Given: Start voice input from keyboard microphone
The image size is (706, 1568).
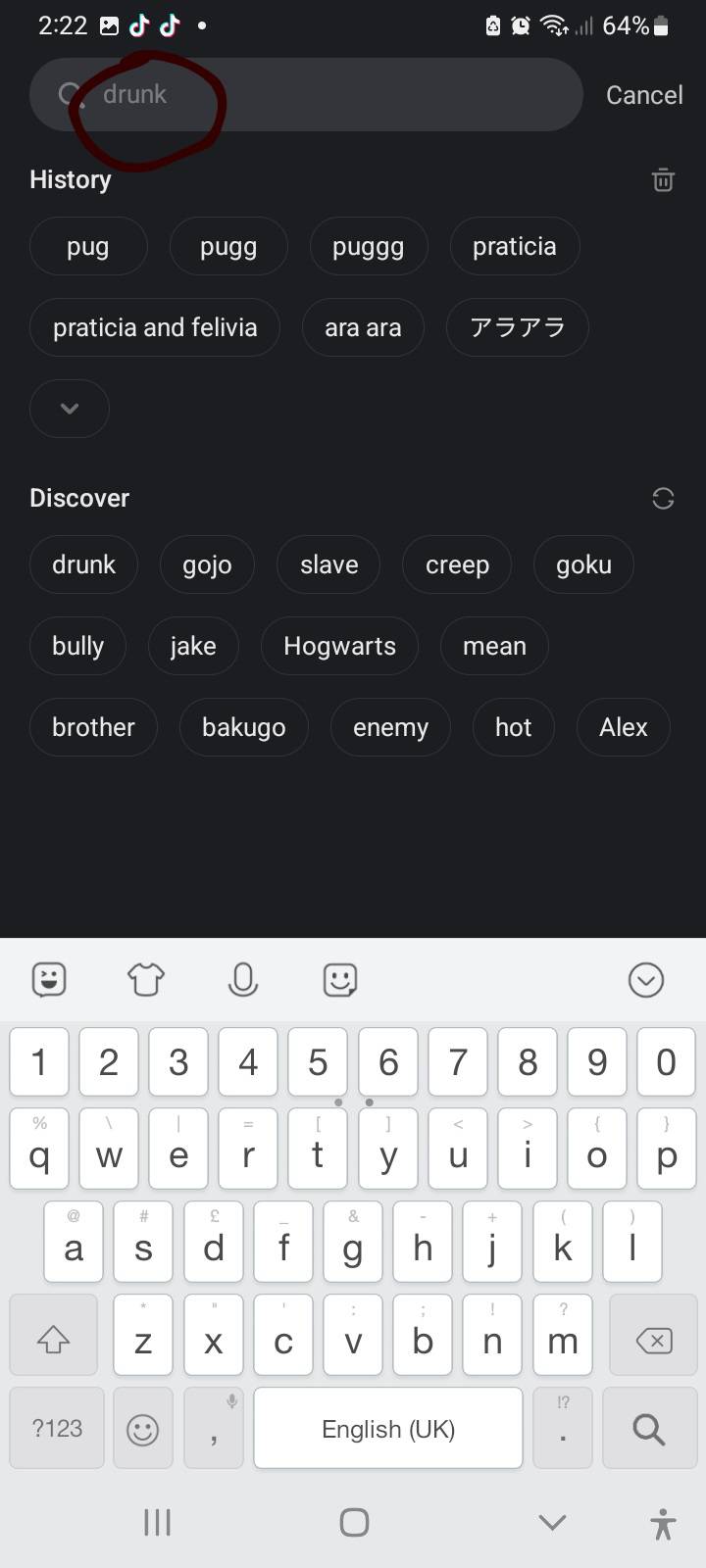Looking at the screenshot, I should [243, 979].
